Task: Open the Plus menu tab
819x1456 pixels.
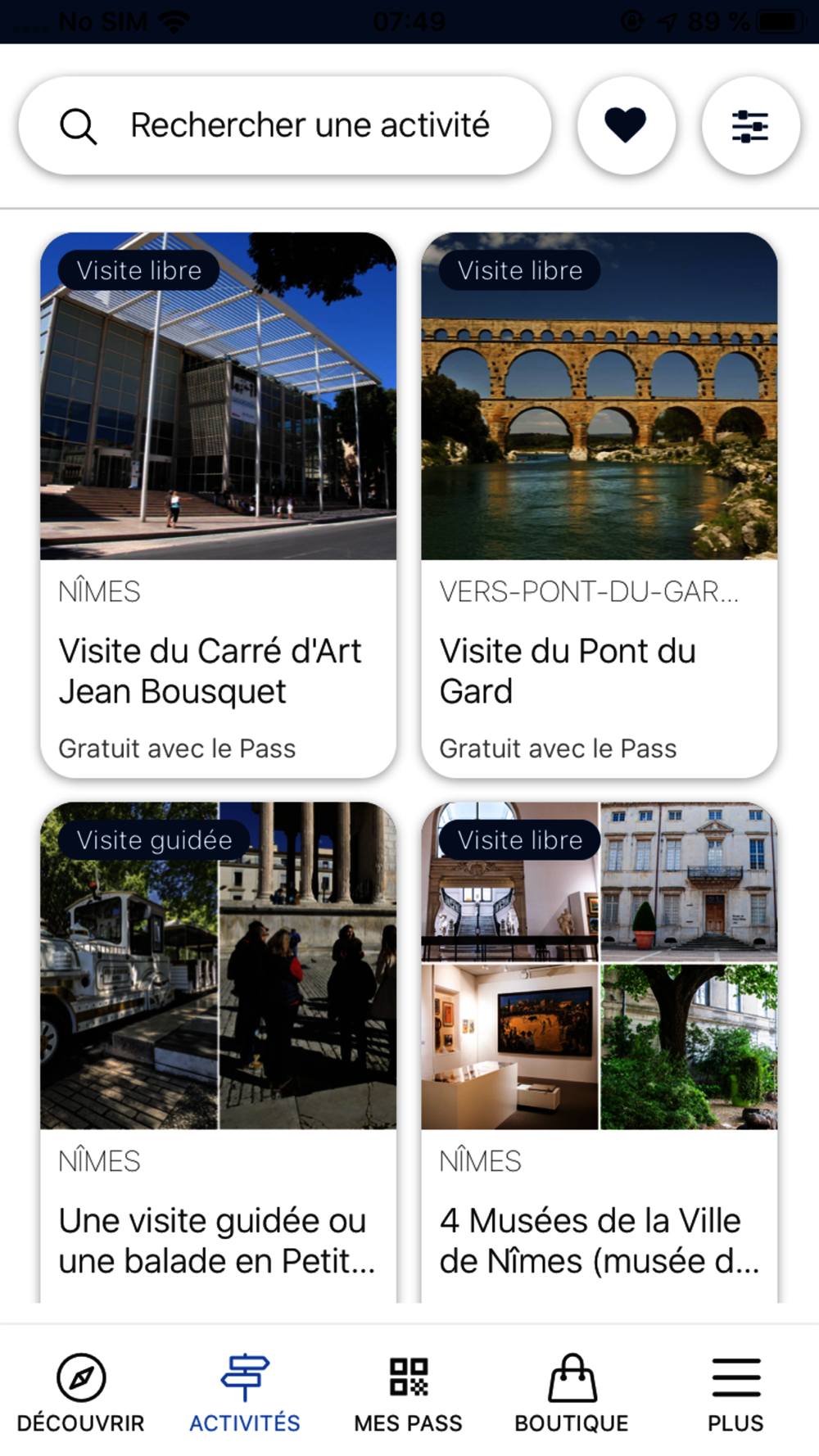Action: [735, 1393]
